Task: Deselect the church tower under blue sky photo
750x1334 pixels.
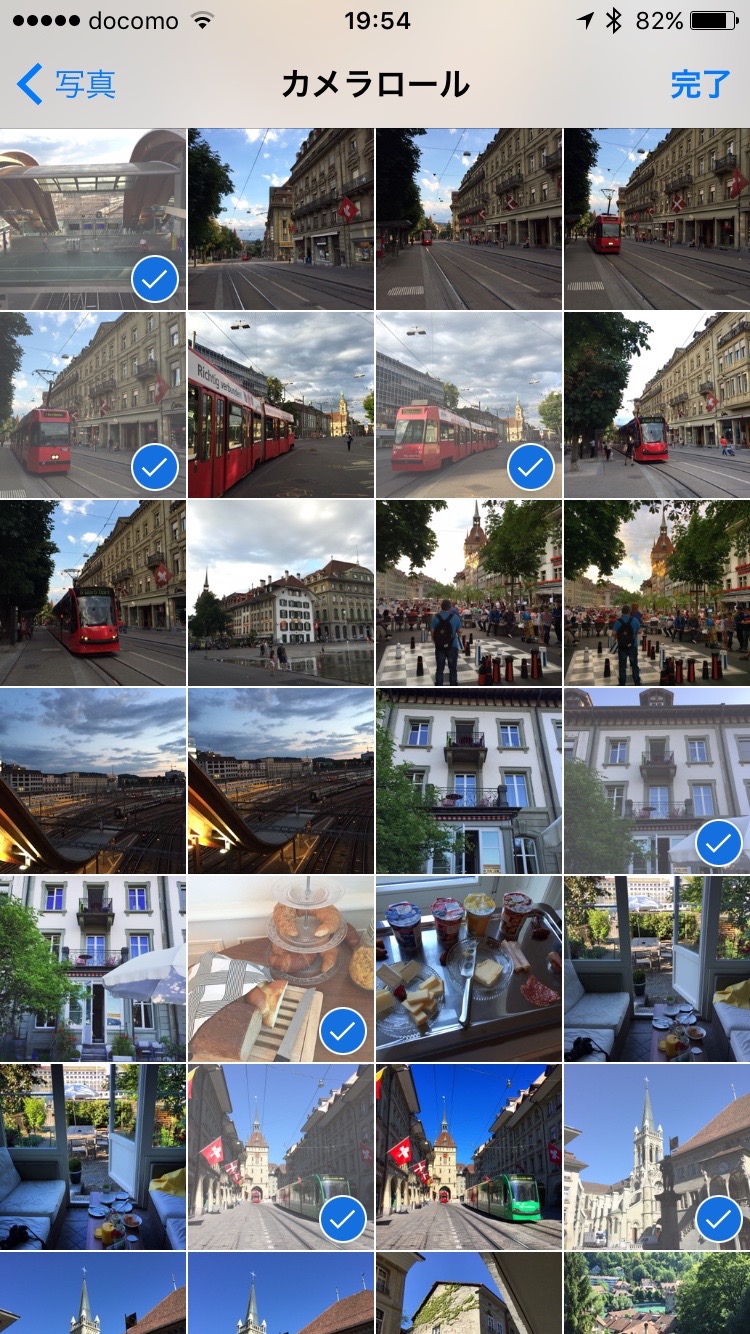Action: (x=656, y=1156)
